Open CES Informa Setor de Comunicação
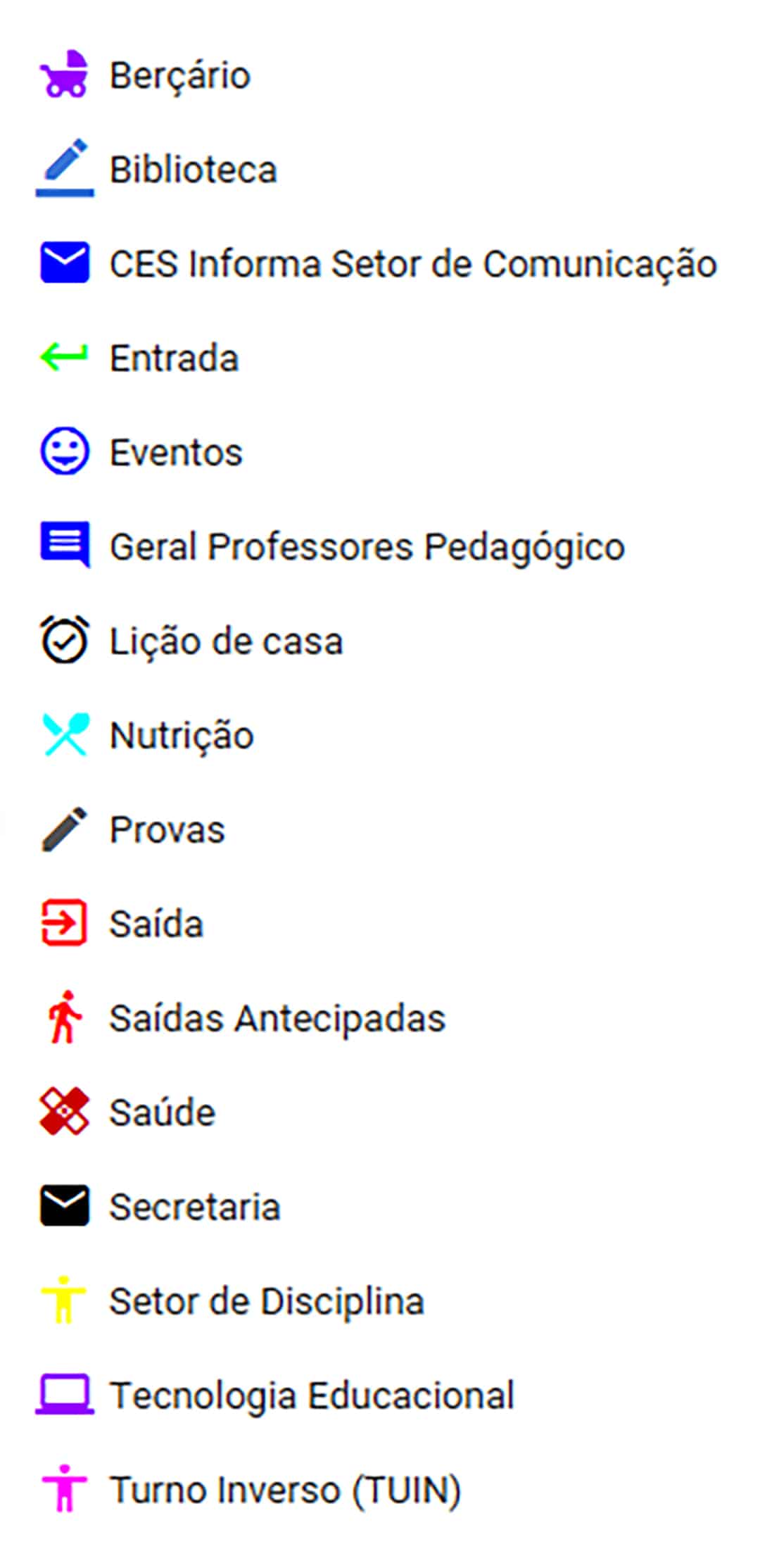Viewport: 760px width, 1568px height. 412,264
